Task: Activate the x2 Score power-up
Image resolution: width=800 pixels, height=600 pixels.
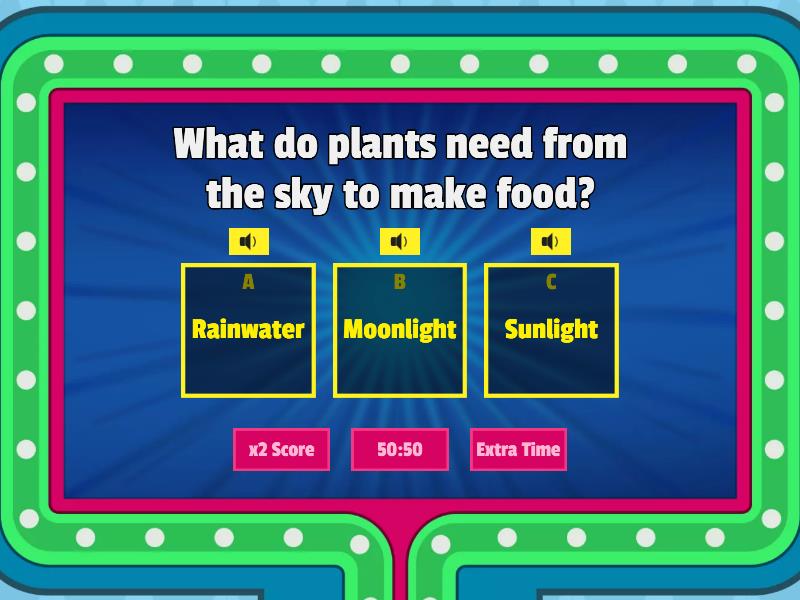Action: pos(281,449)
